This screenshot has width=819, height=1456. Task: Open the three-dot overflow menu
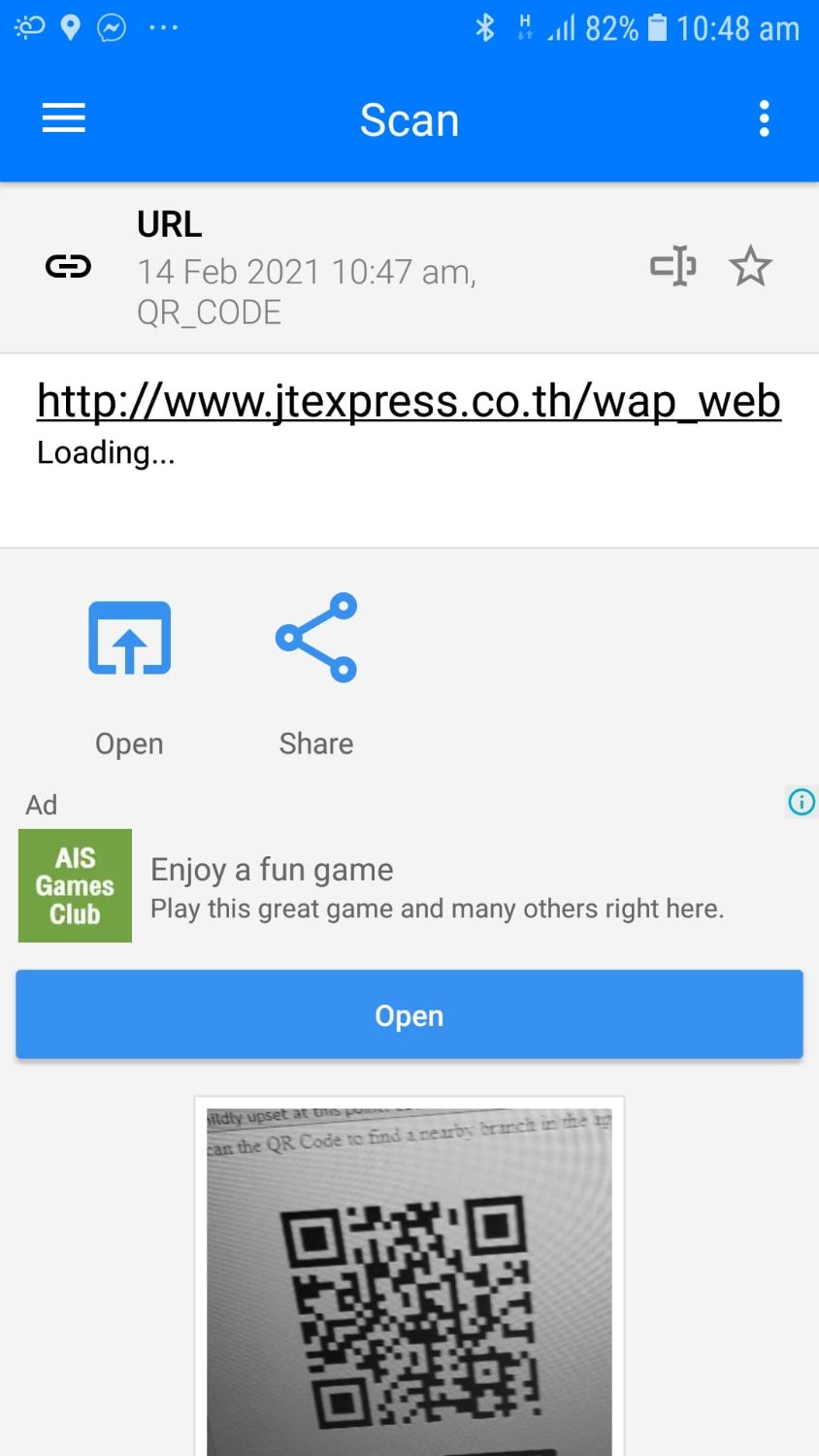pyautogui.click(x=765, y=118)
